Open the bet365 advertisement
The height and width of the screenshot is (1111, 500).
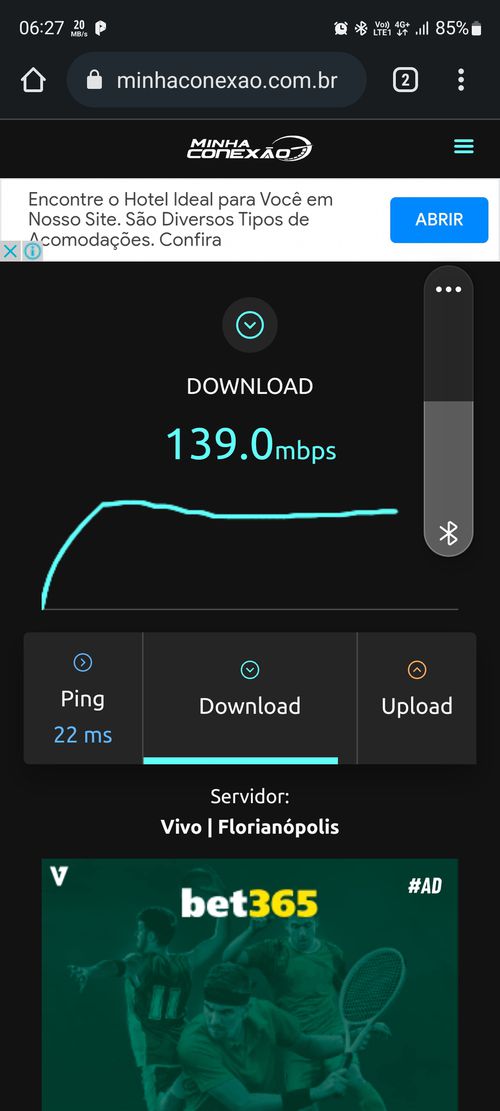250,985
